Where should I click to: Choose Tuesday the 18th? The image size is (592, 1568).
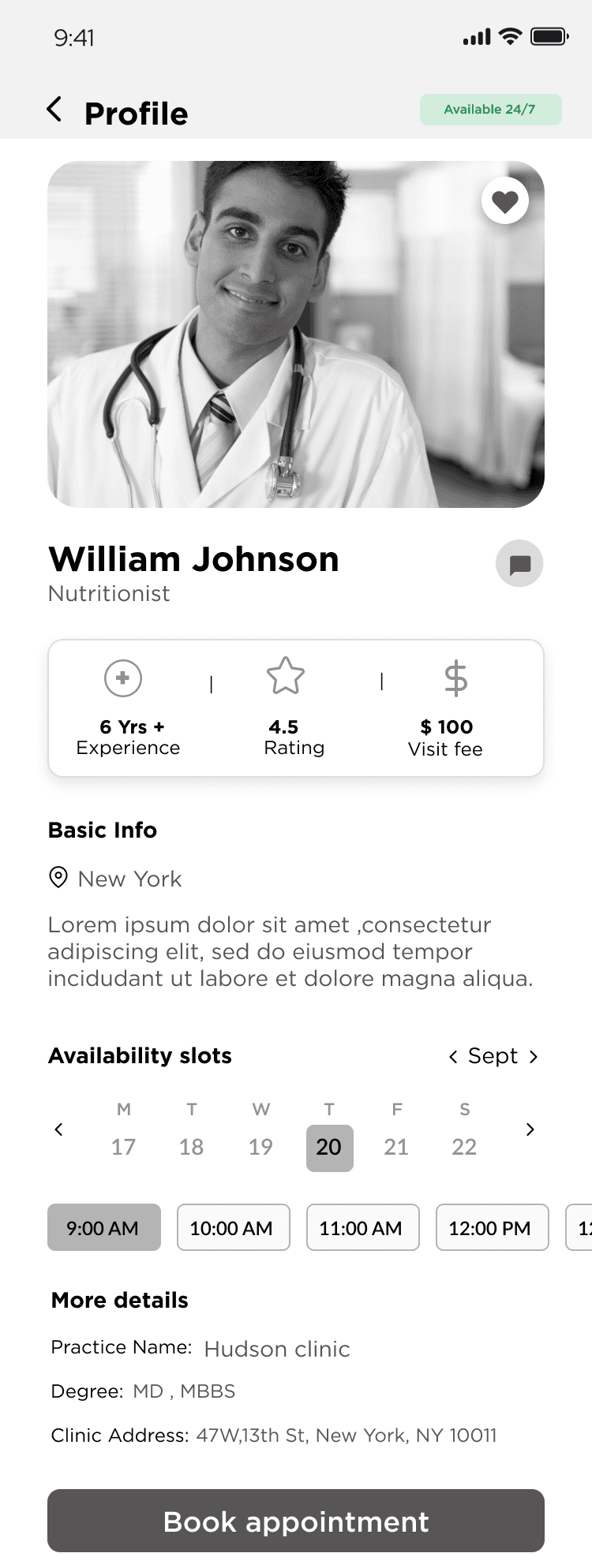[191, 1147]
